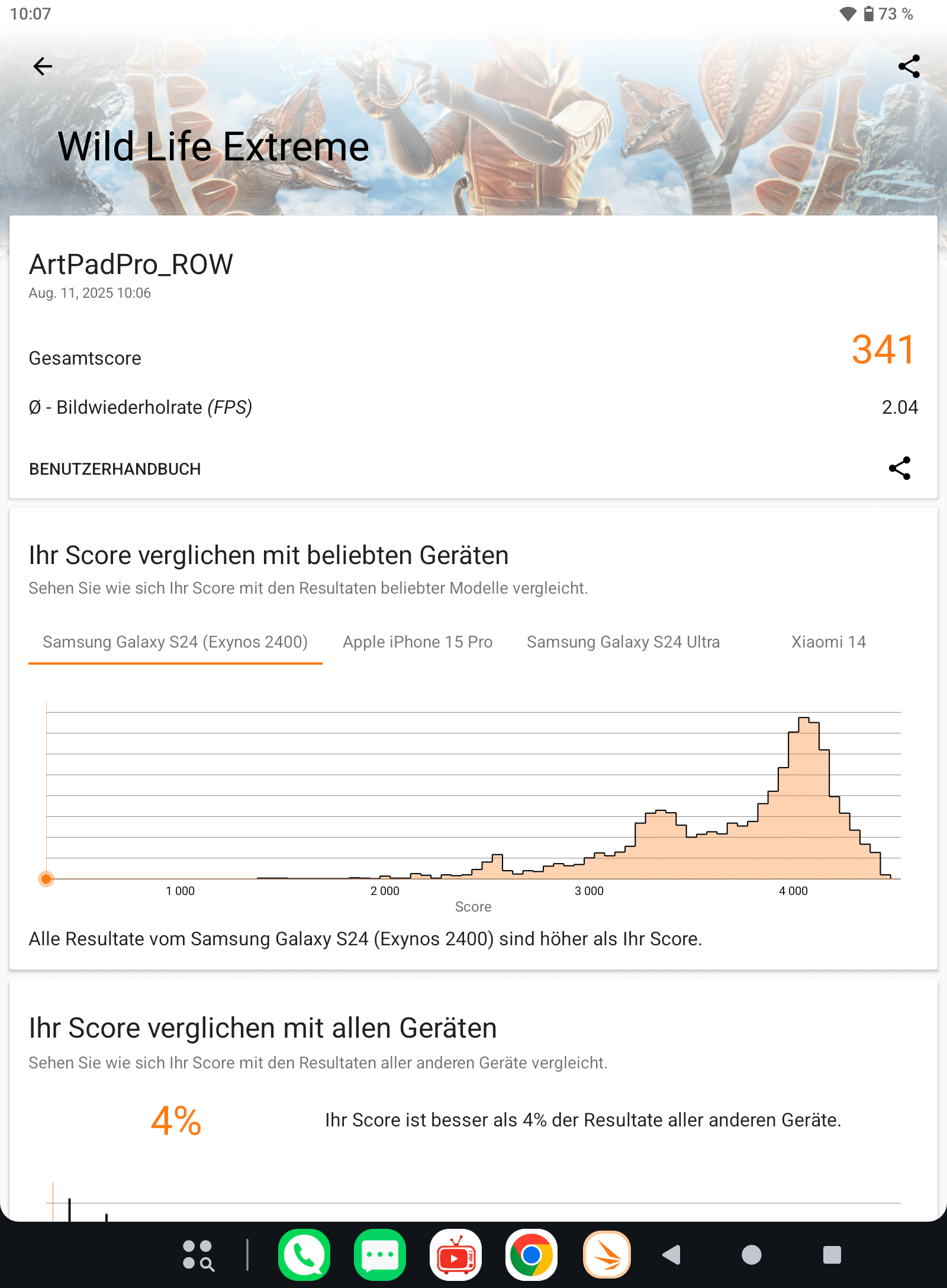Screen dimensions: 947x1288
Task: Tap the system home button
Action: pos(751,1255)
